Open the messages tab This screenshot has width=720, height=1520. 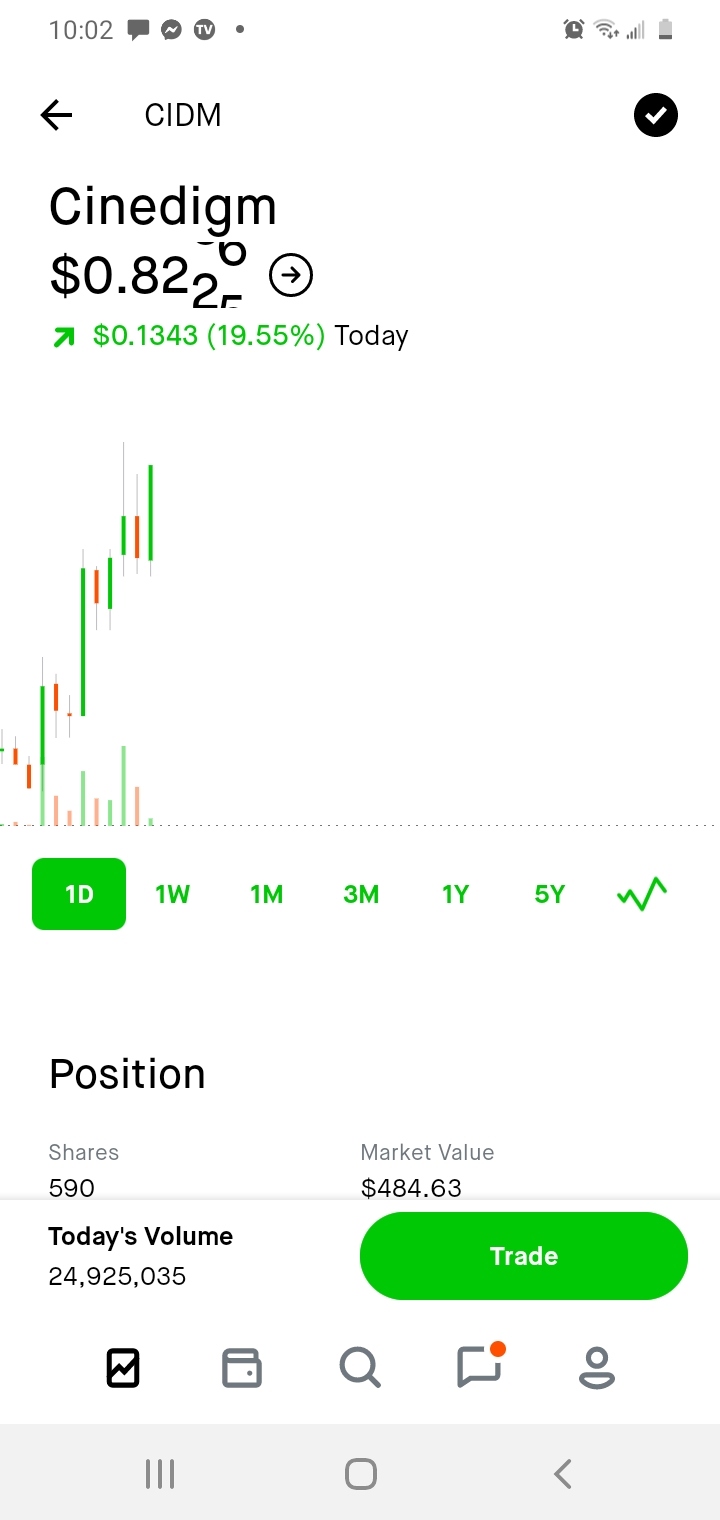(479, 1367)
